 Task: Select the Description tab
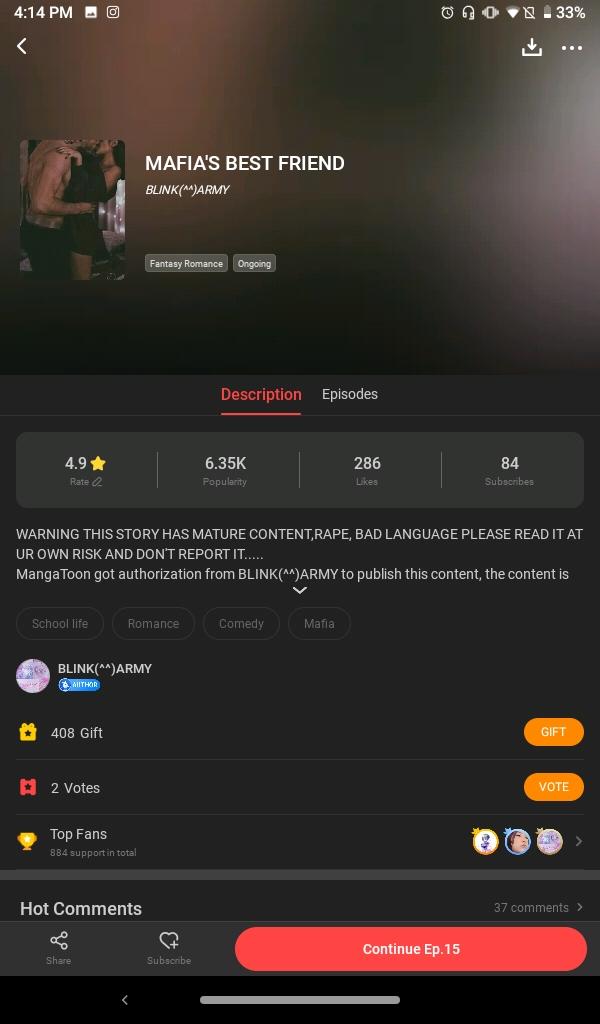click(261, 394)
